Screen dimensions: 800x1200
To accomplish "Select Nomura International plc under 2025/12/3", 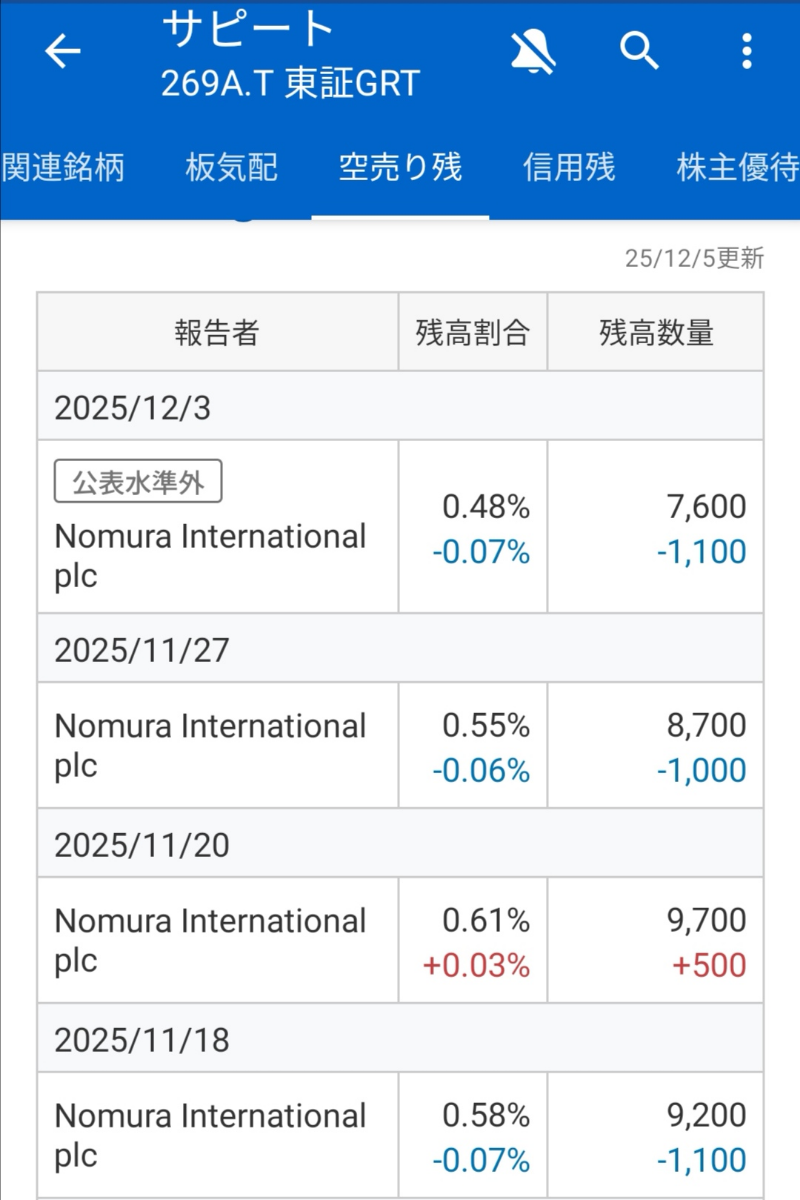I will click(x=210, y=556).
